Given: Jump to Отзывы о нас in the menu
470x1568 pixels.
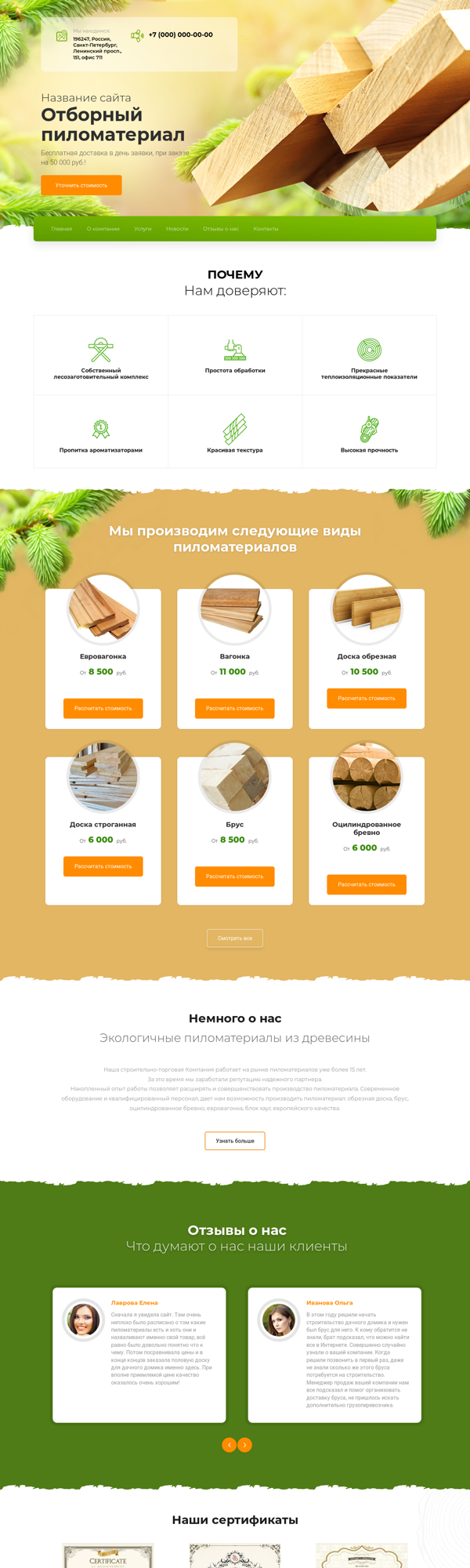Looking at the screenshot, I should coord(221,229).
